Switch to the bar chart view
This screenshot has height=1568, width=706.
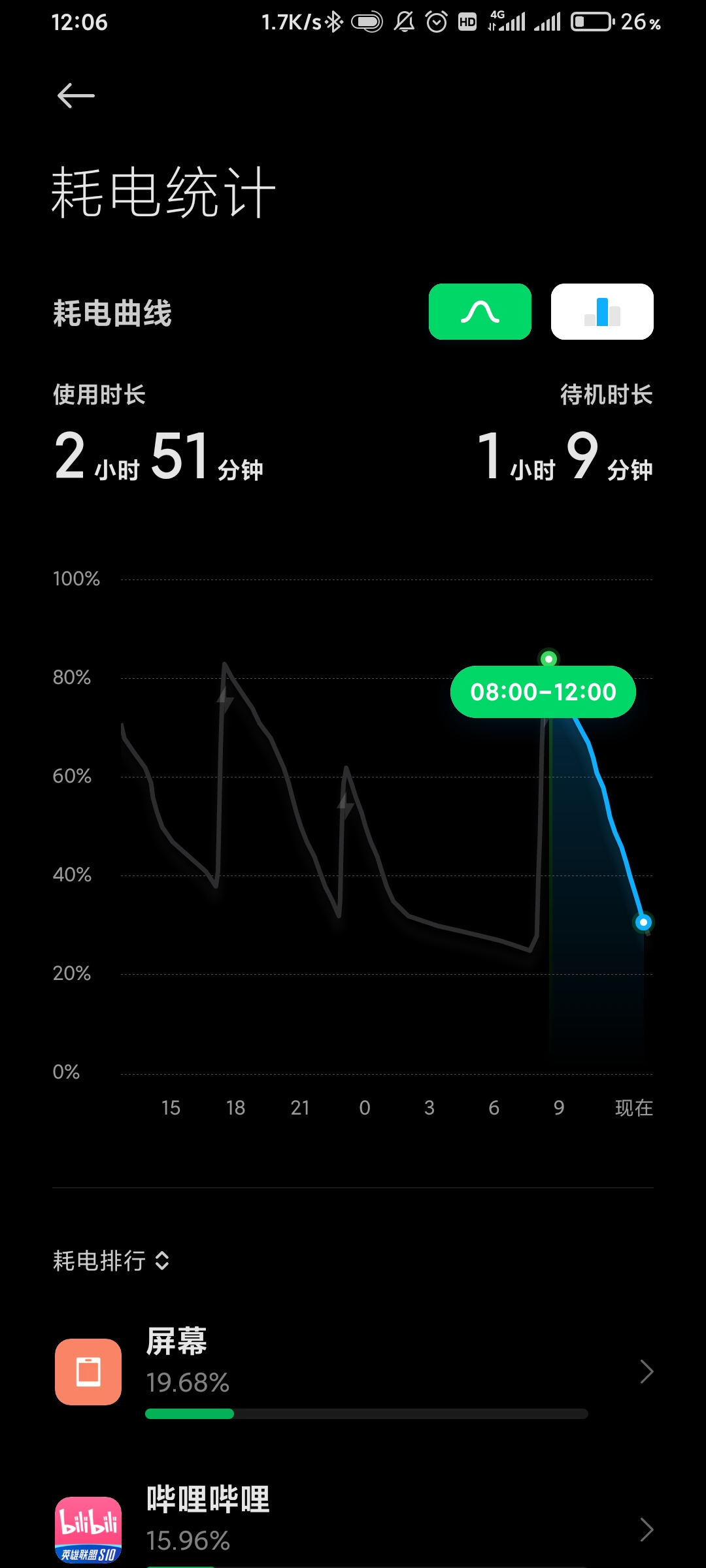[602, 312]
